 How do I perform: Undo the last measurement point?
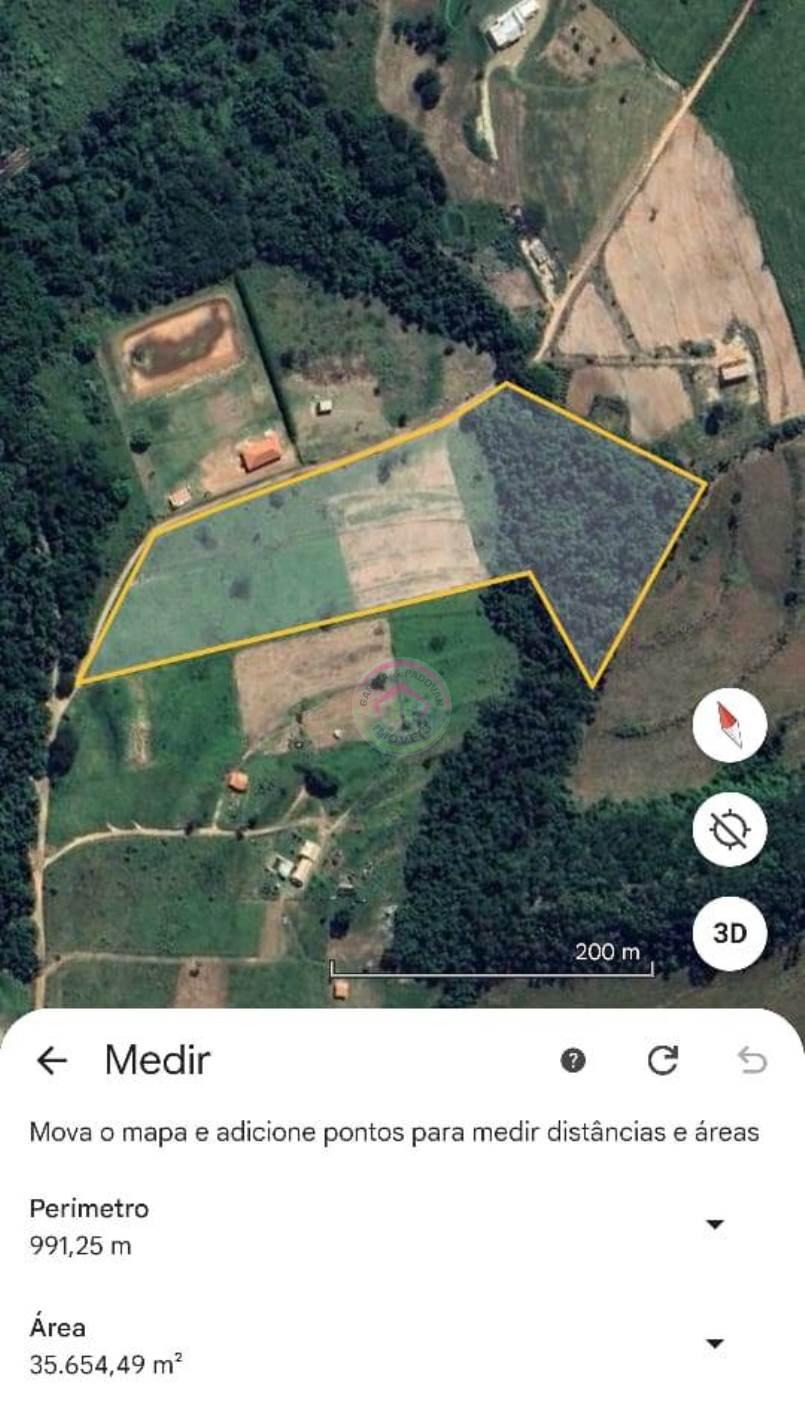point(752,1060)
